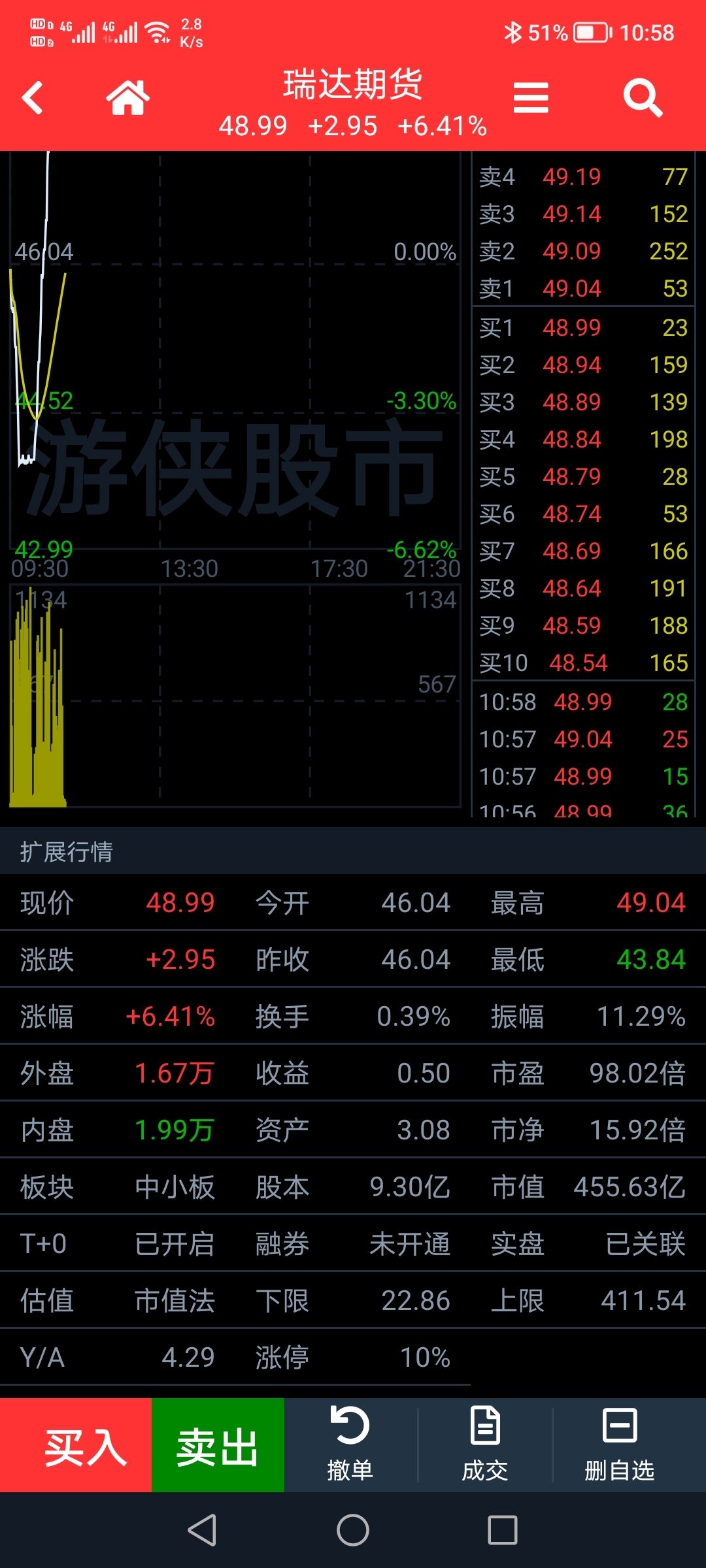Screen dimensions: 706x1568
Task: Open the hamburger menu in the header
Action: pyautogui.click(x=531, y=98)
